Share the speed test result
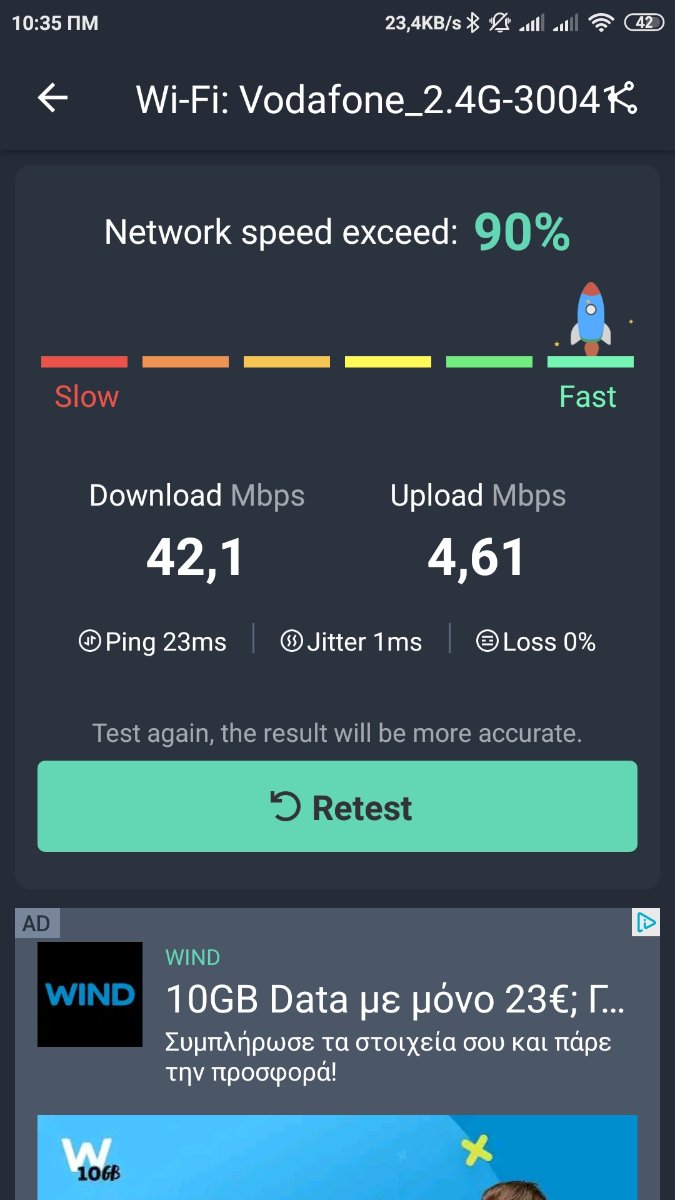675x1200 pixels. tap(622, 98)
